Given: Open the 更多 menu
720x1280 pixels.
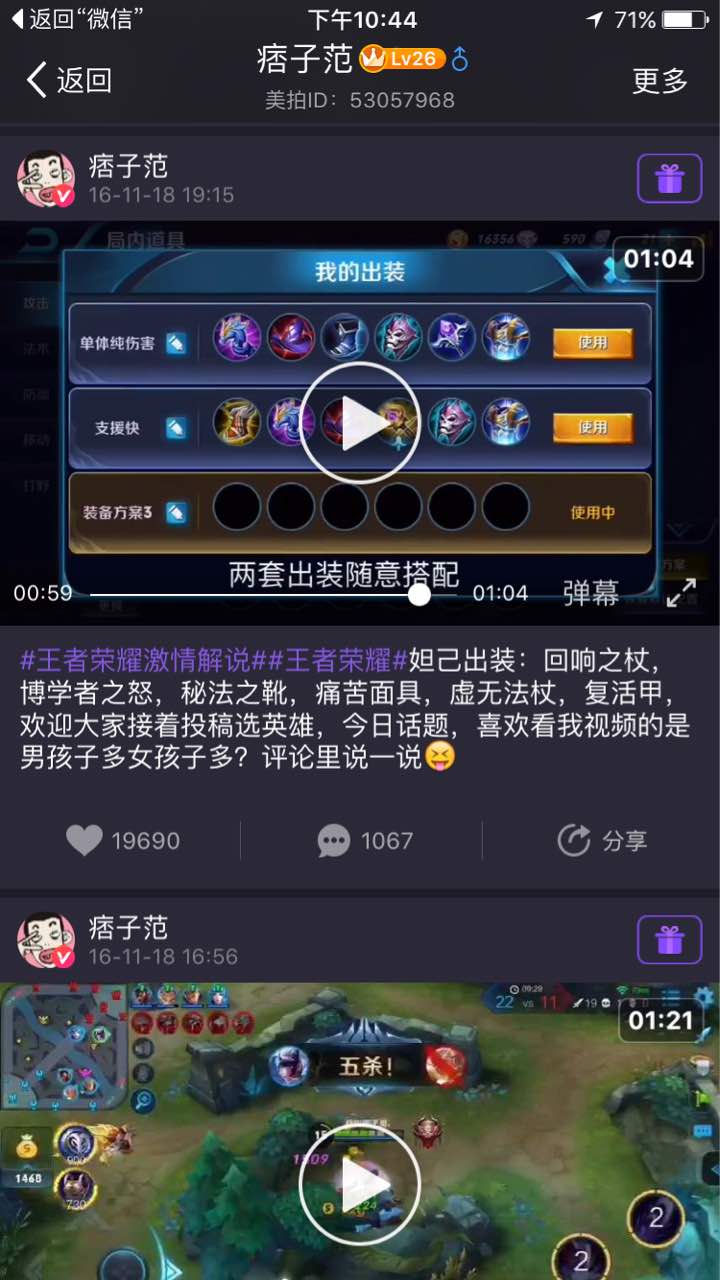Looking at the screenshot, I should point(660,80).
